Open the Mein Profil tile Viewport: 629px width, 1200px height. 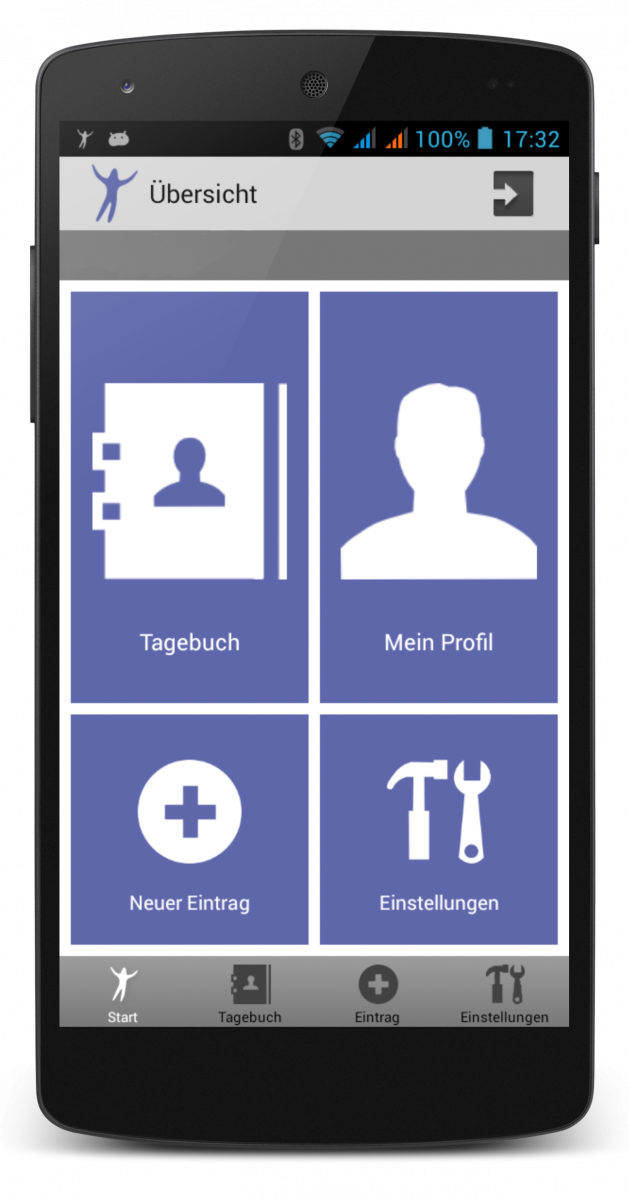click(439, 497)
